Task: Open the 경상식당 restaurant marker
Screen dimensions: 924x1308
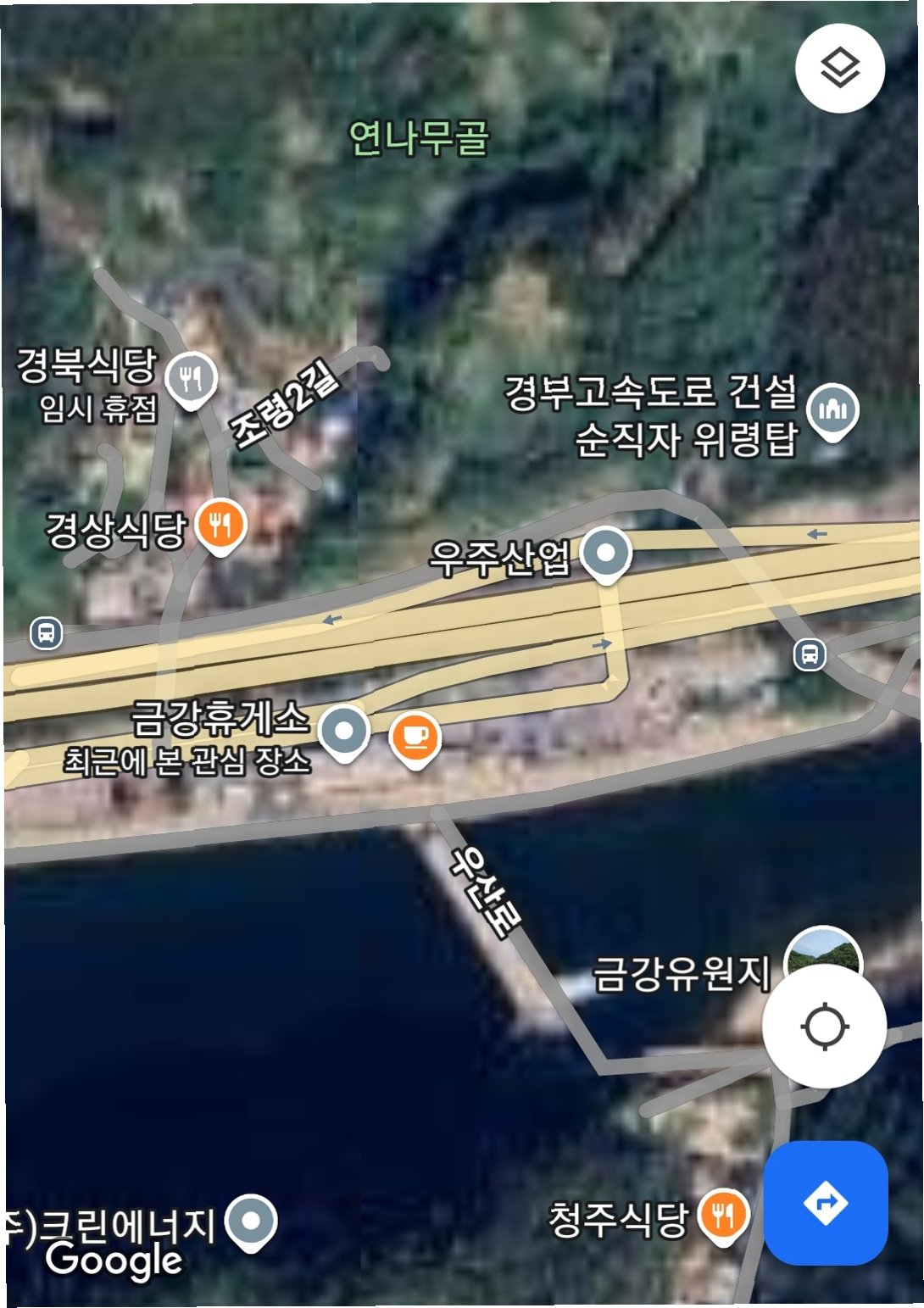Action: [x=220, y=526]
